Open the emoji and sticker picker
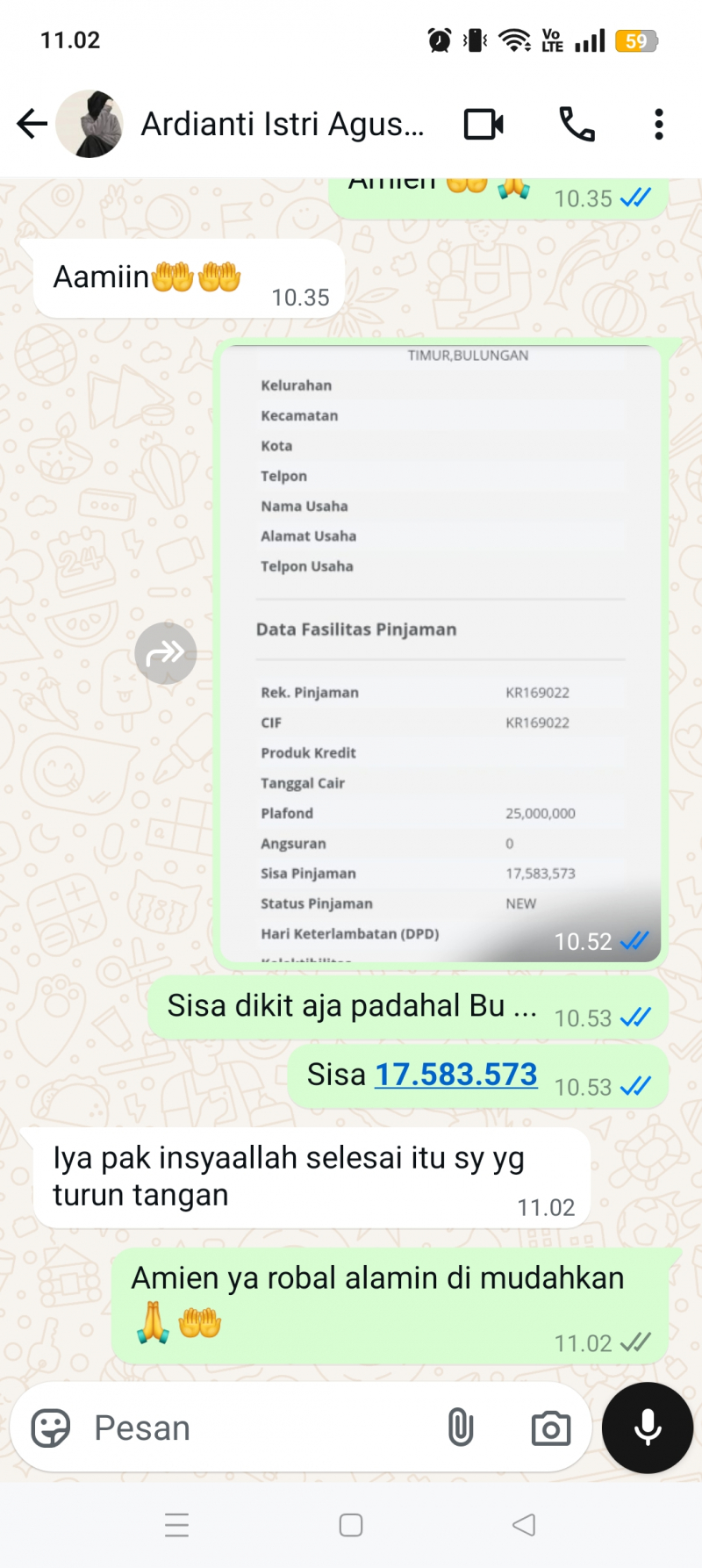 click(x=51, y=1428)
